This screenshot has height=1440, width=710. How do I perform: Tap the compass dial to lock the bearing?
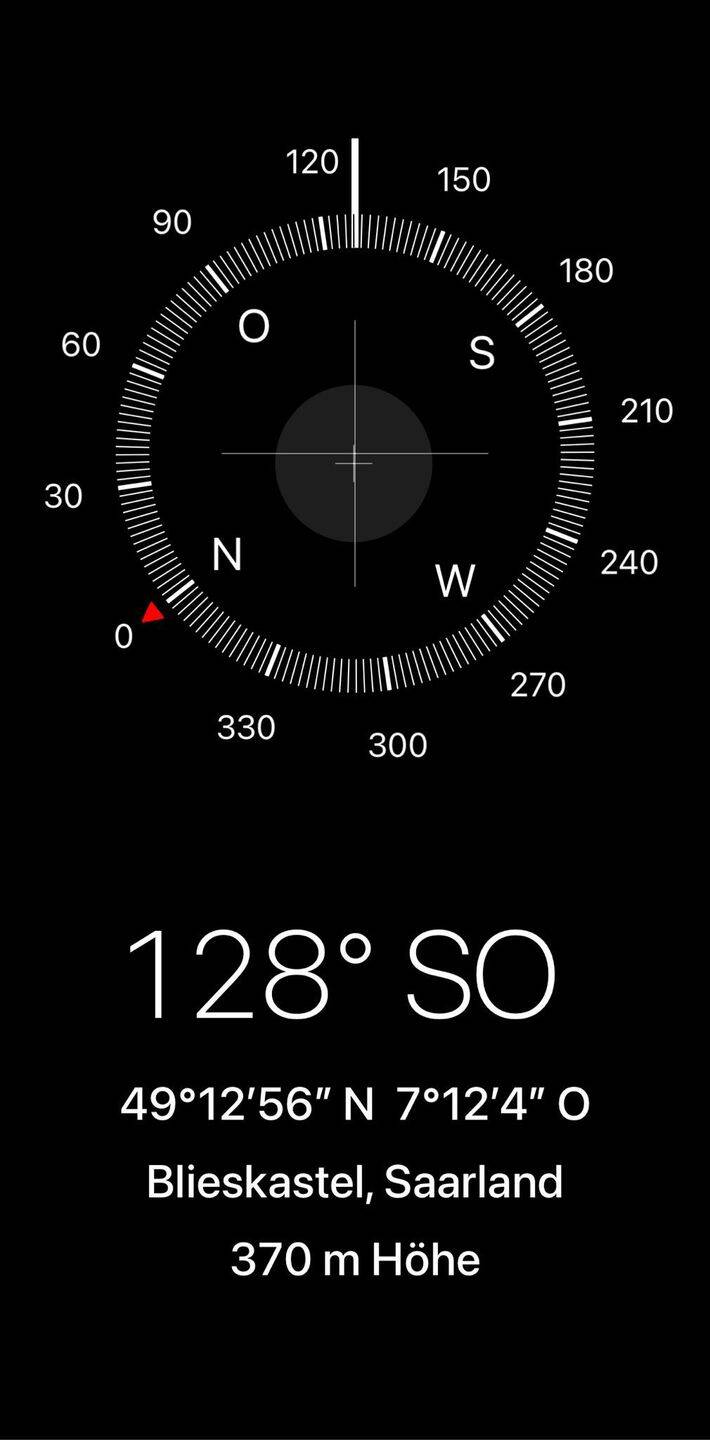pos(354,453)
